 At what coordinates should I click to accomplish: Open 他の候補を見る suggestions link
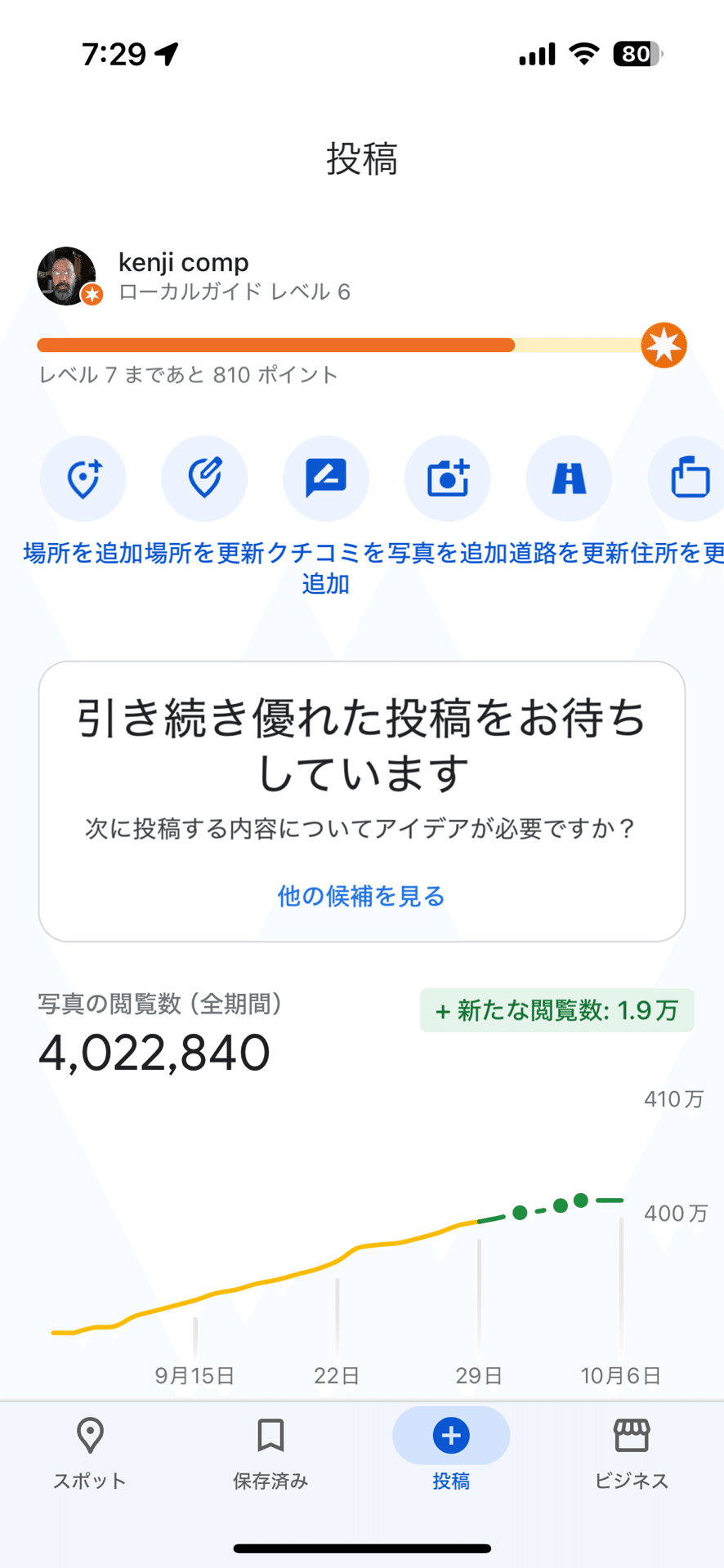(360, 896)
